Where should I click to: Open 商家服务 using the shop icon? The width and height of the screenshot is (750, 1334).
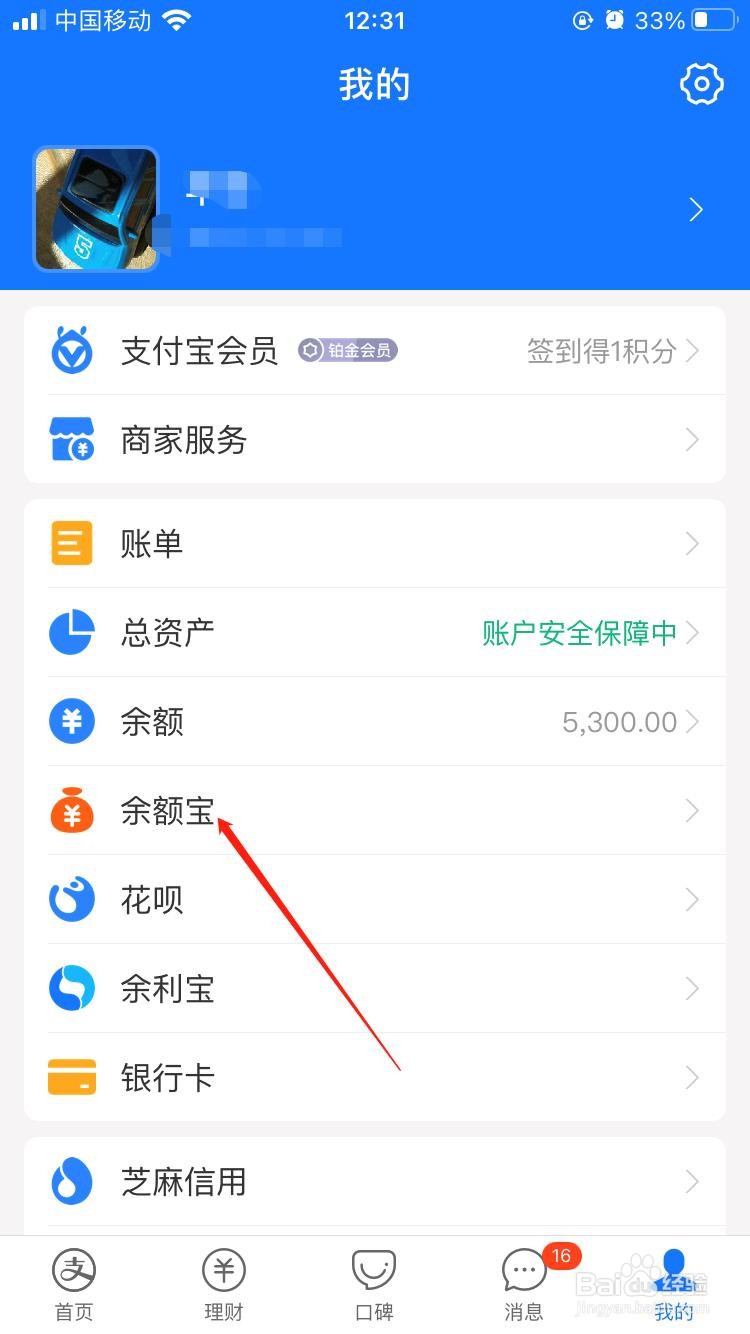pyautogui.click(x=70, y=440)
